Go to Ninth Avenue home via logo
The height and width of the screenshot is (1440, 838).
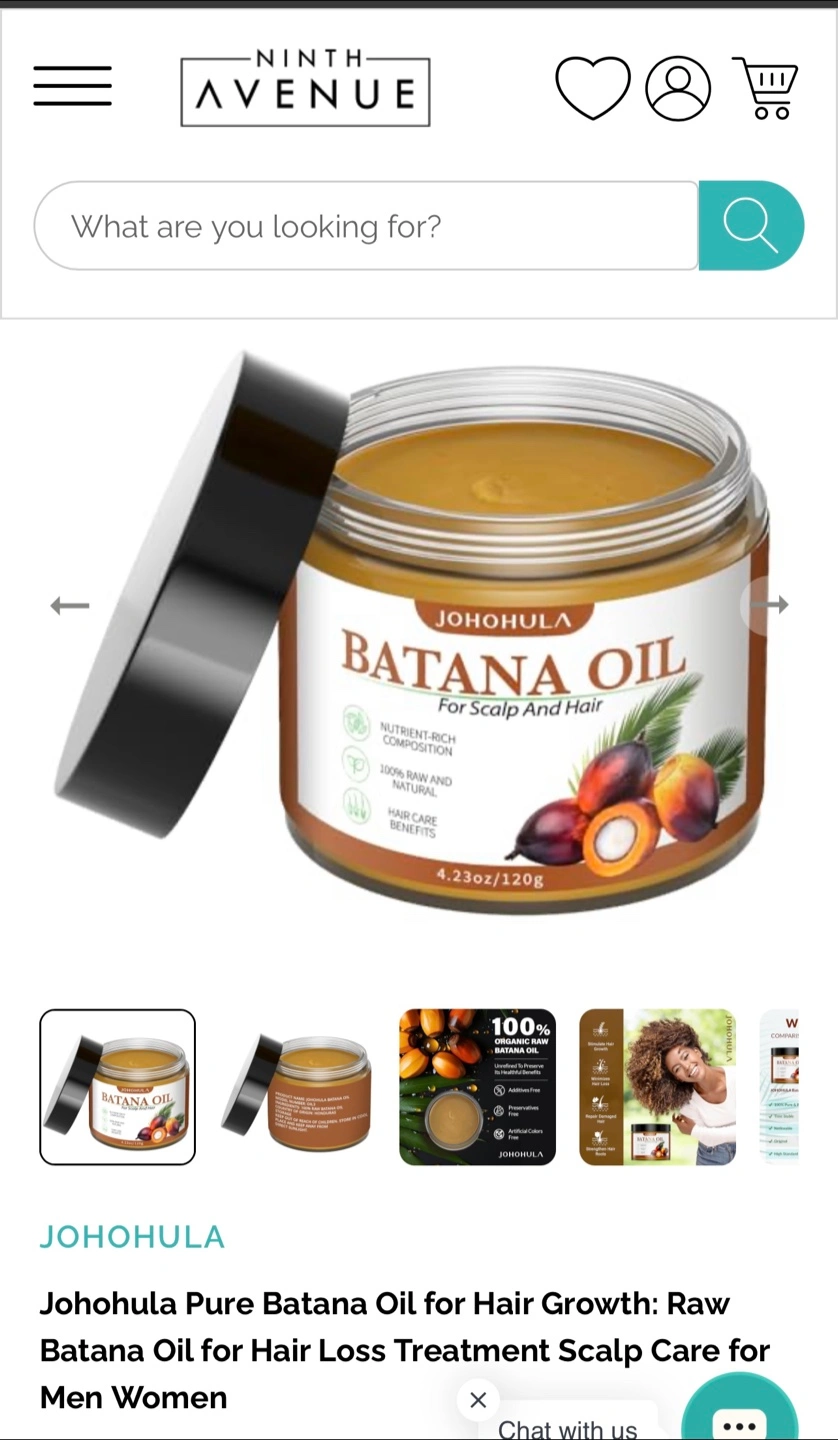(305, 88)
